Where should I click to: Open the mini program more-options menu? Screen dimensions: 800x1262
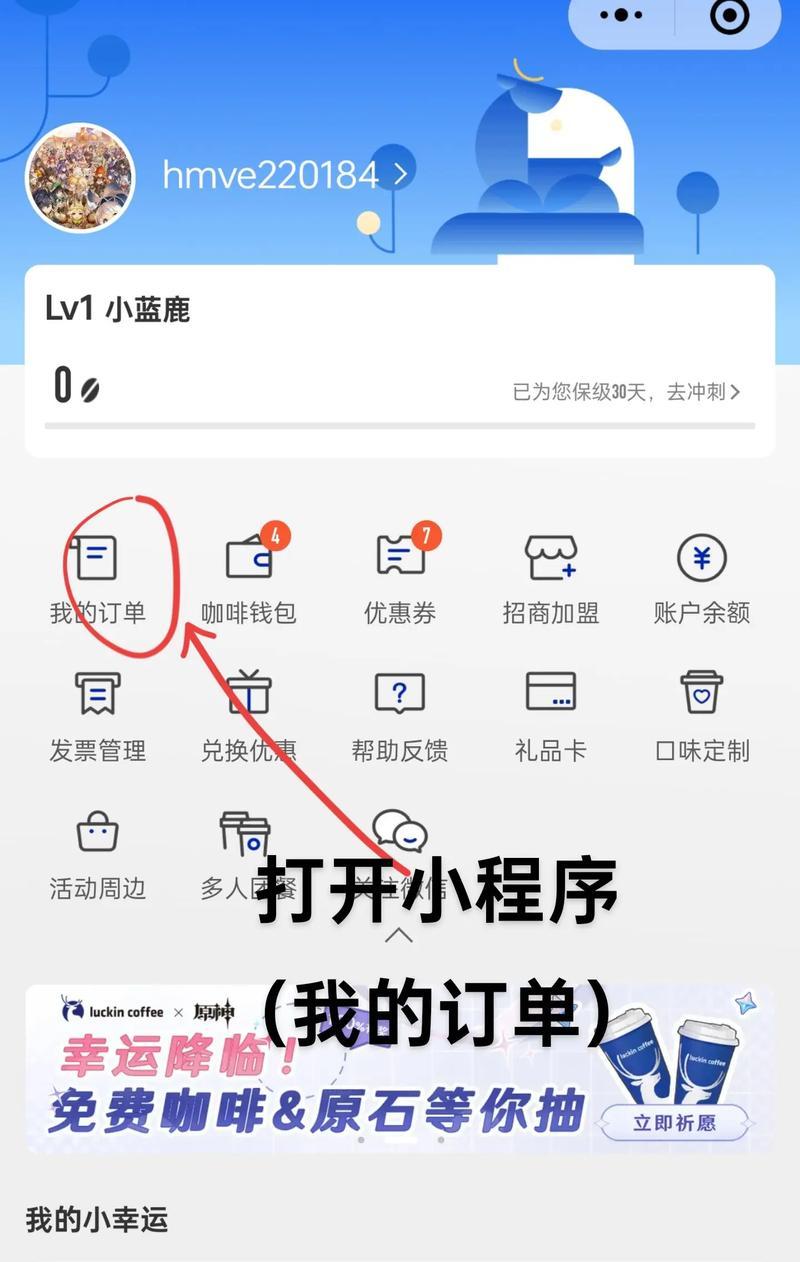pos(621,15)
